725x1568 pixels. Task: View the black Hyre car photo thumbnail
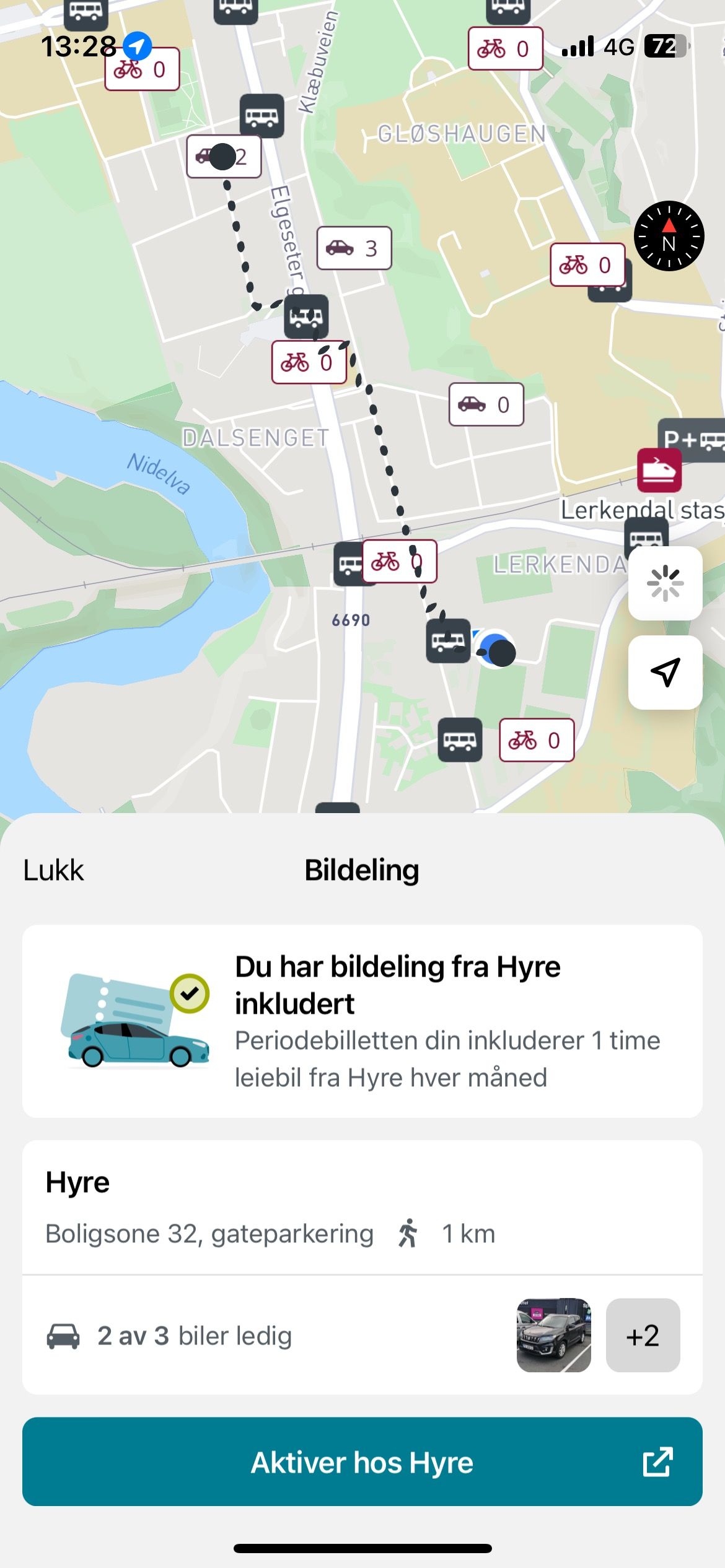[x=553, y=1336]
